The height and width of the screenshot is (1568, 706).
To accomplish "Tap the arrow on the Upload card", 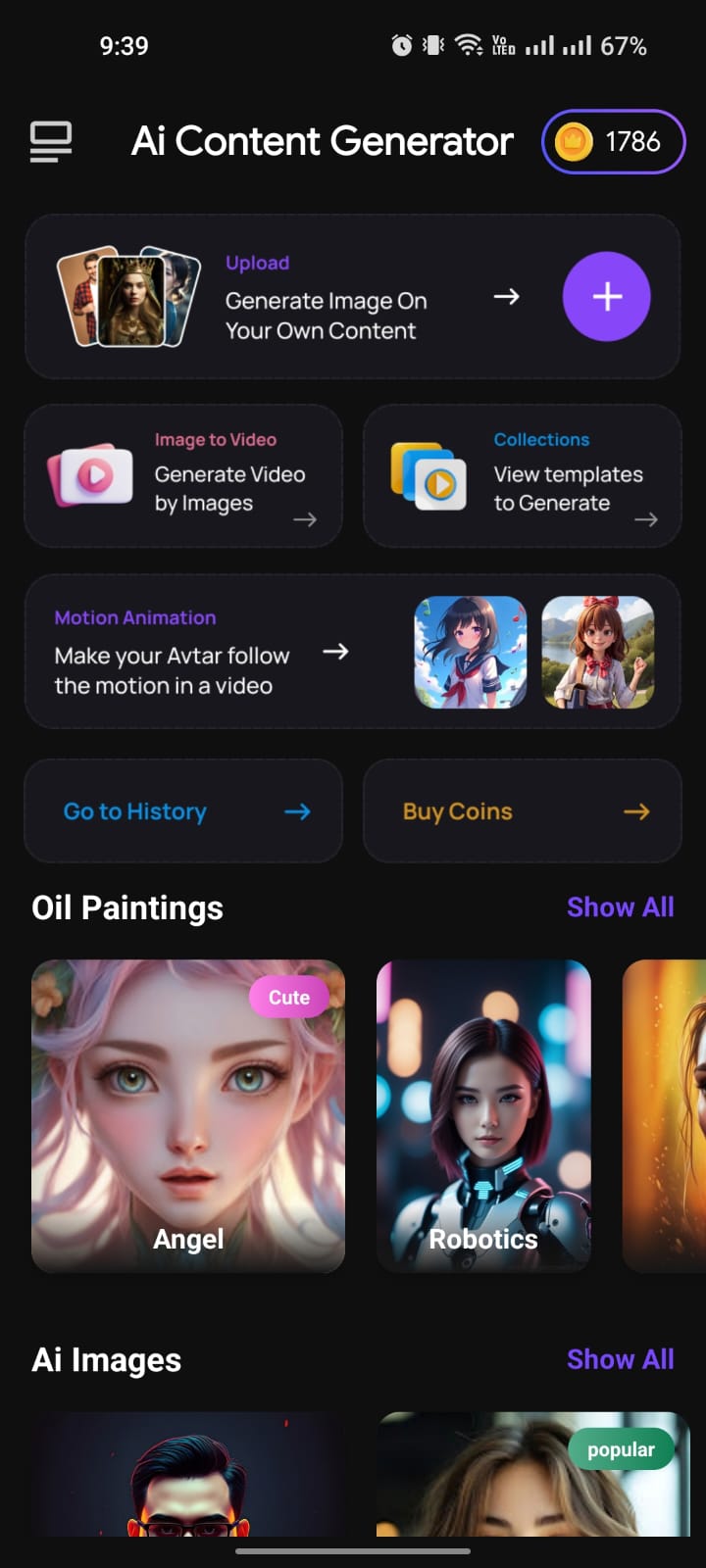I will 506,297.
